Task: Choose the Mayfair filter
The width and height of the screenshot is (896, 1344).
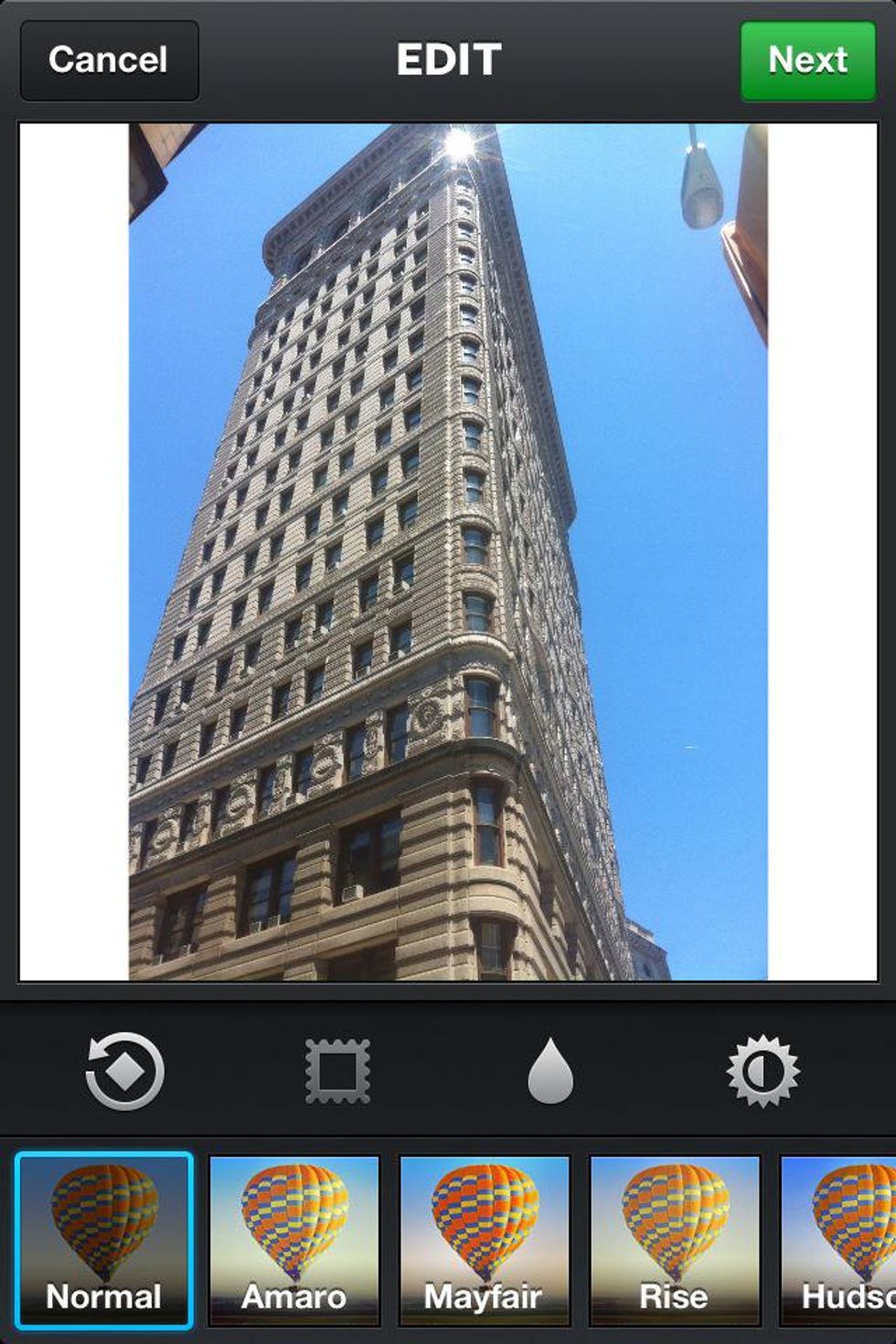Action: (x=485, y=1240)
